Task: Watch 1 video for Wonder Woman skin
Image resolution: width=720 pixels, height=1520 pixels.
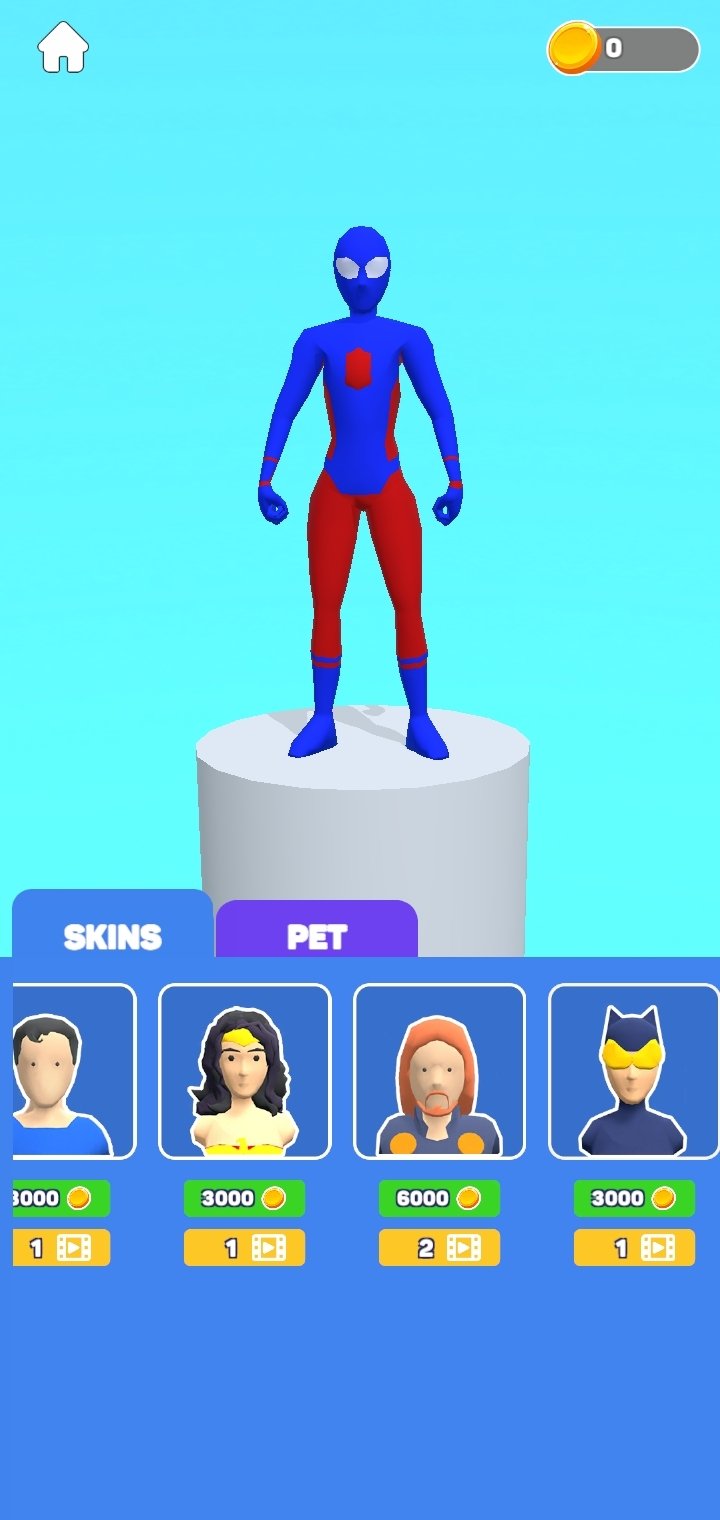Action: 245,1247
